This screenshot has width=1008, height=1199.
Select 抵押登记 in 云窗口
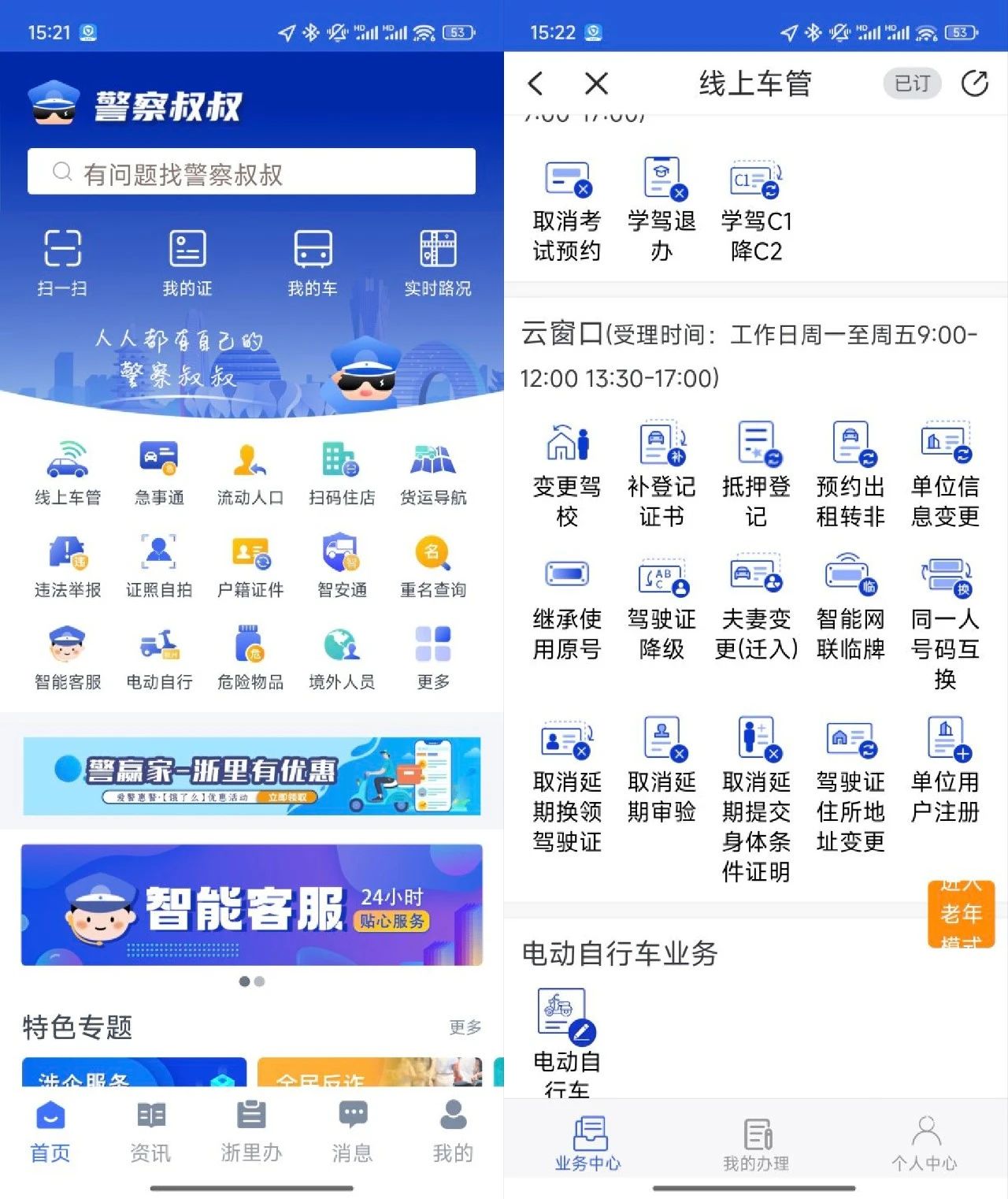(x=756, y=474)
